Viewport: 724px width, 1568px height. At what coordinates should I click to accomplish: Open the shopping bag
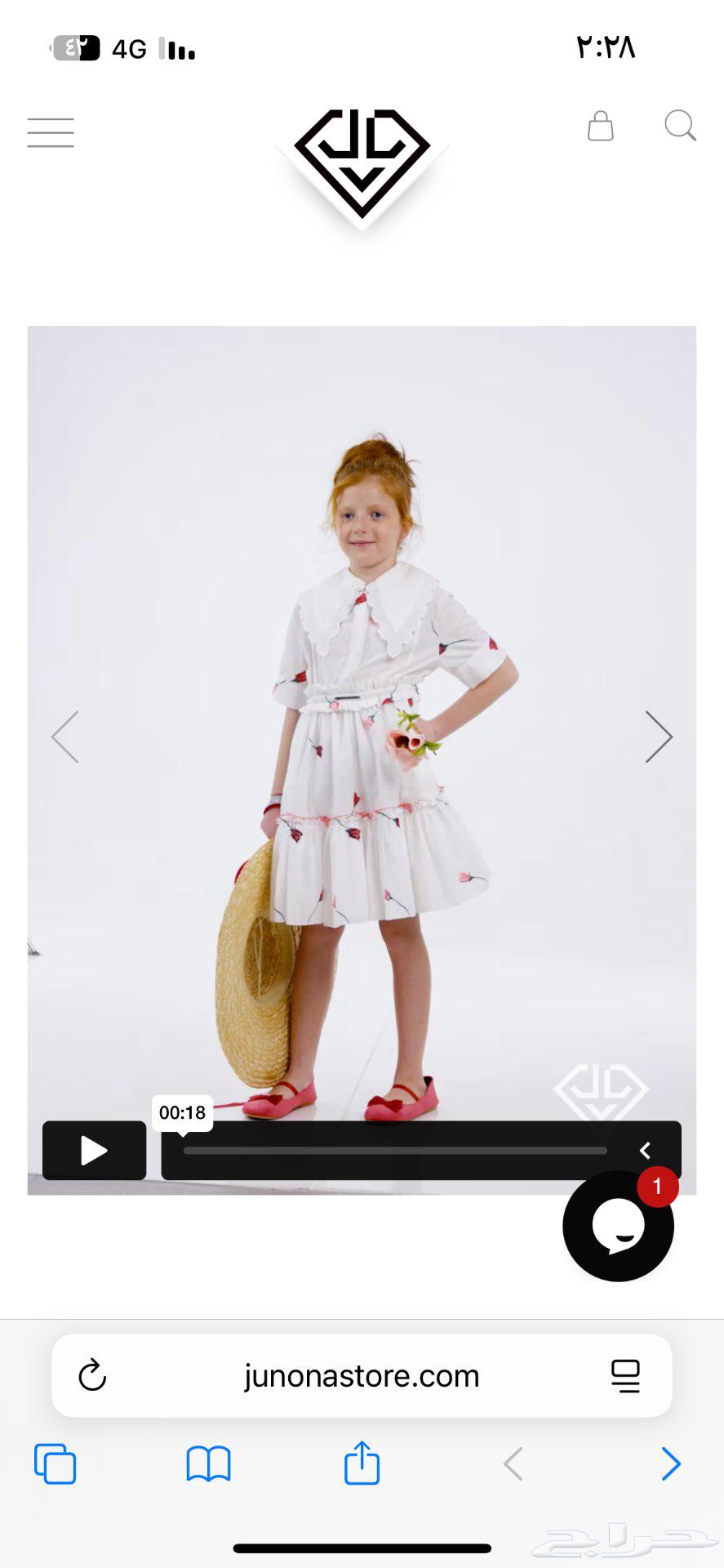click(x=600, y=127)
